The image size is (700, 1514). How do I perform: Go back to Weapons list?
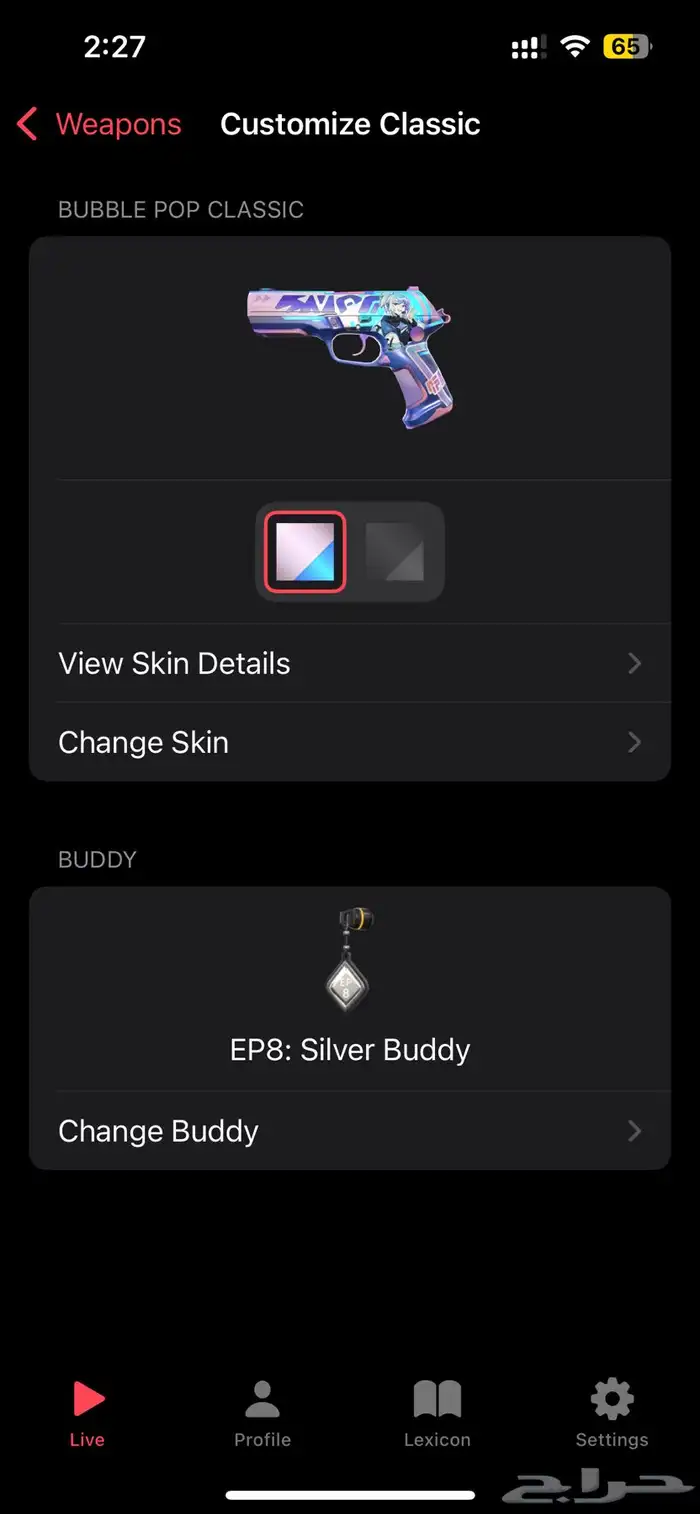pos(100,124)
